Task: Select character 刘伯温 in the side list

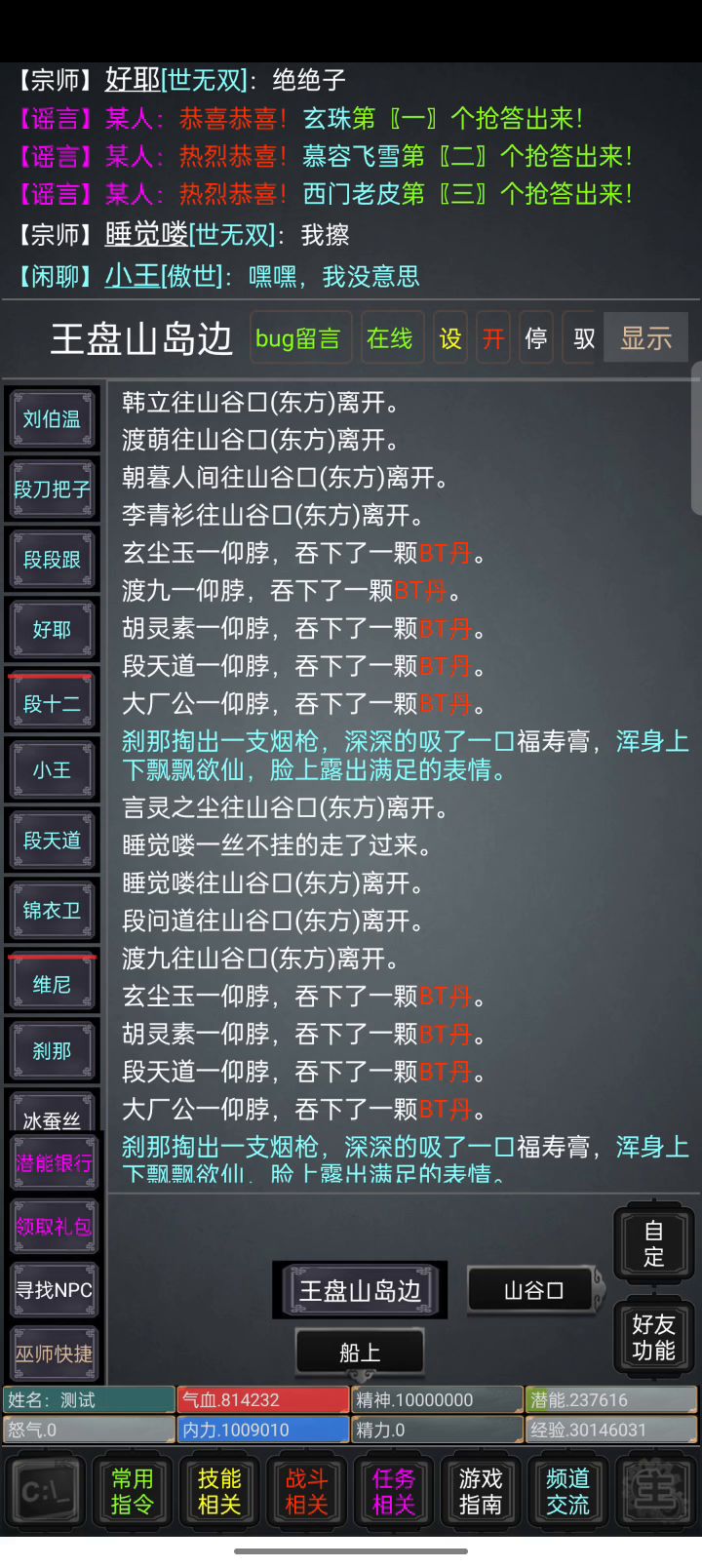Action: click(x=53, y=419)
